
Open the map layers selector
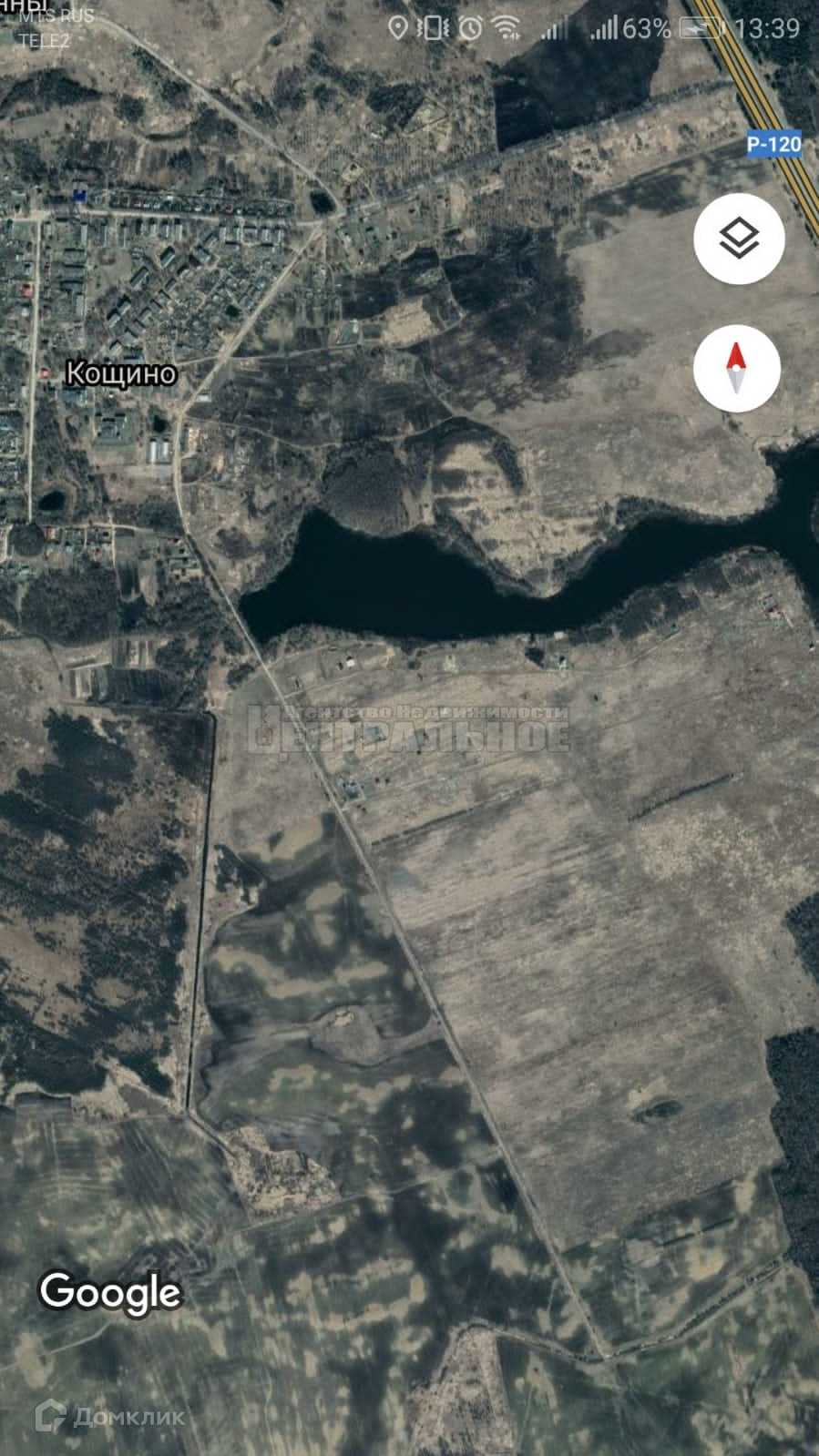738,239
